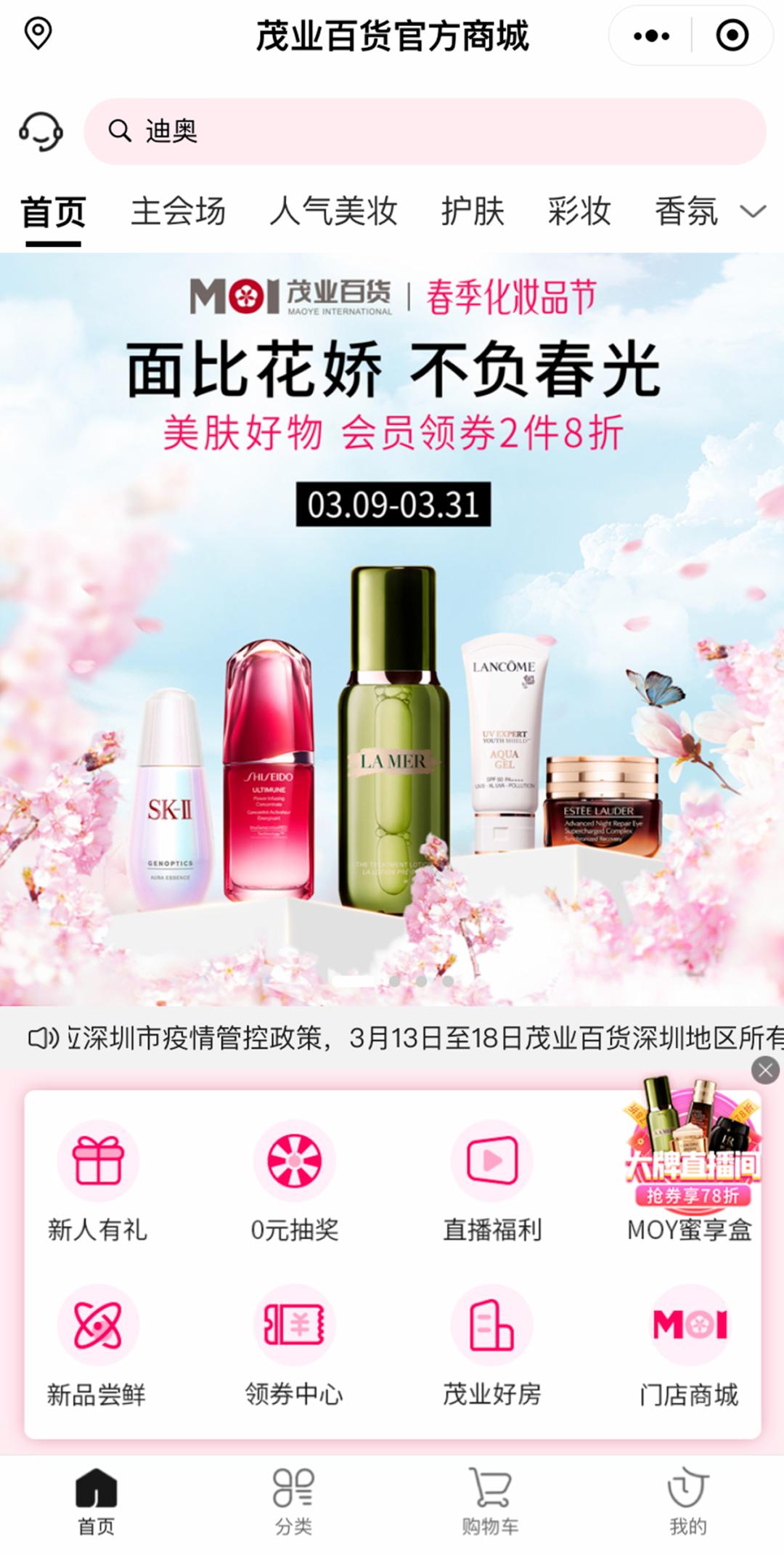
Task: Switch to the 彩妆 tab
Action: pos(579,212)
